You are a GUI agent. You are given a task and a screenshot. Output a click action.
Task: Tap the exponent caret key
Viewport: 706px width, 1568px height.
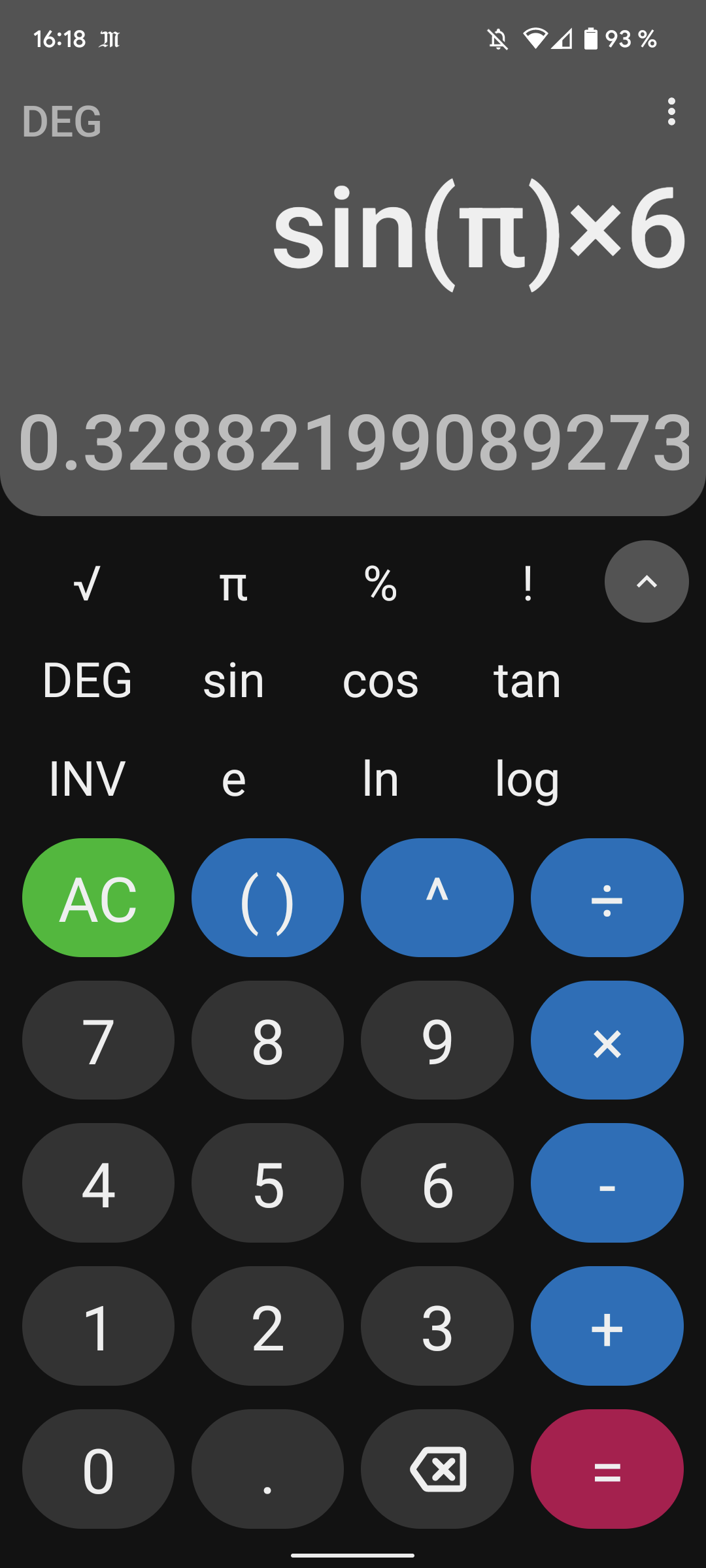point(437,898)
